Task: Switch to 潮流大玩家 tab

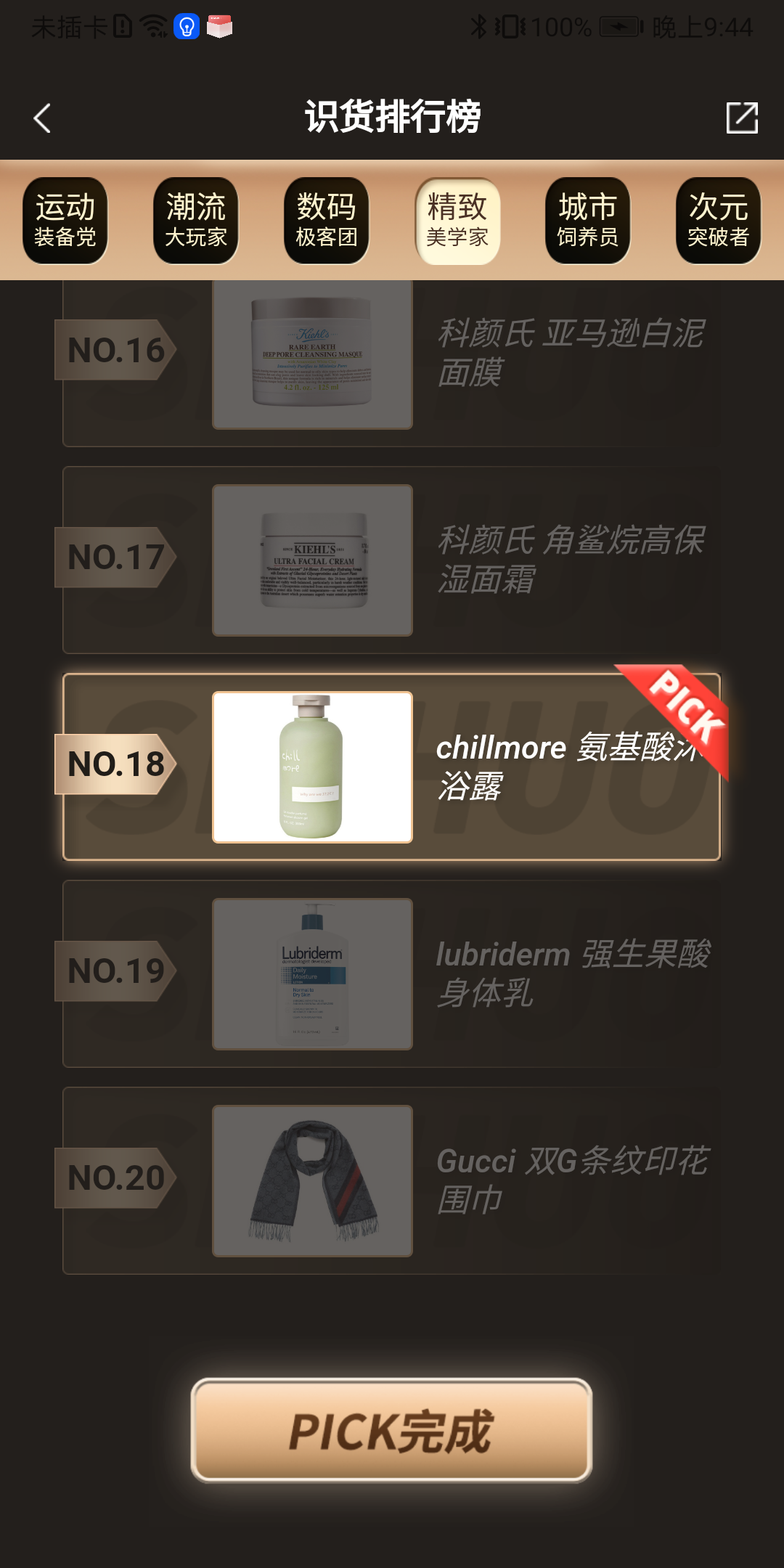Action: pyautogui.click(x=196, y=221)
